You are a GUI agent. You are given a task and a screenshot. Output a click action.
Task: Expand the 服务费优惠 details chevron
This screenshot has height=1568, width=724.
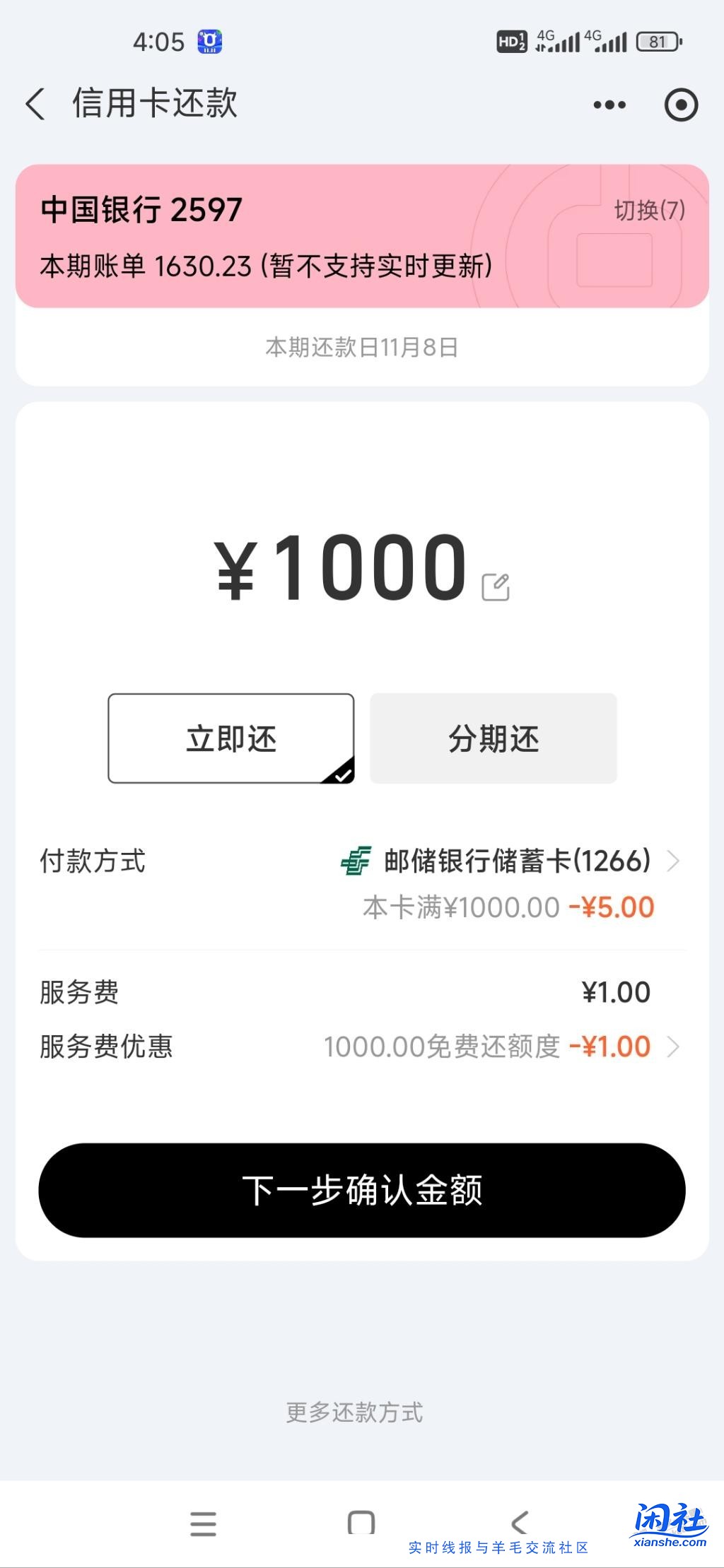[x=672, y=1046]
